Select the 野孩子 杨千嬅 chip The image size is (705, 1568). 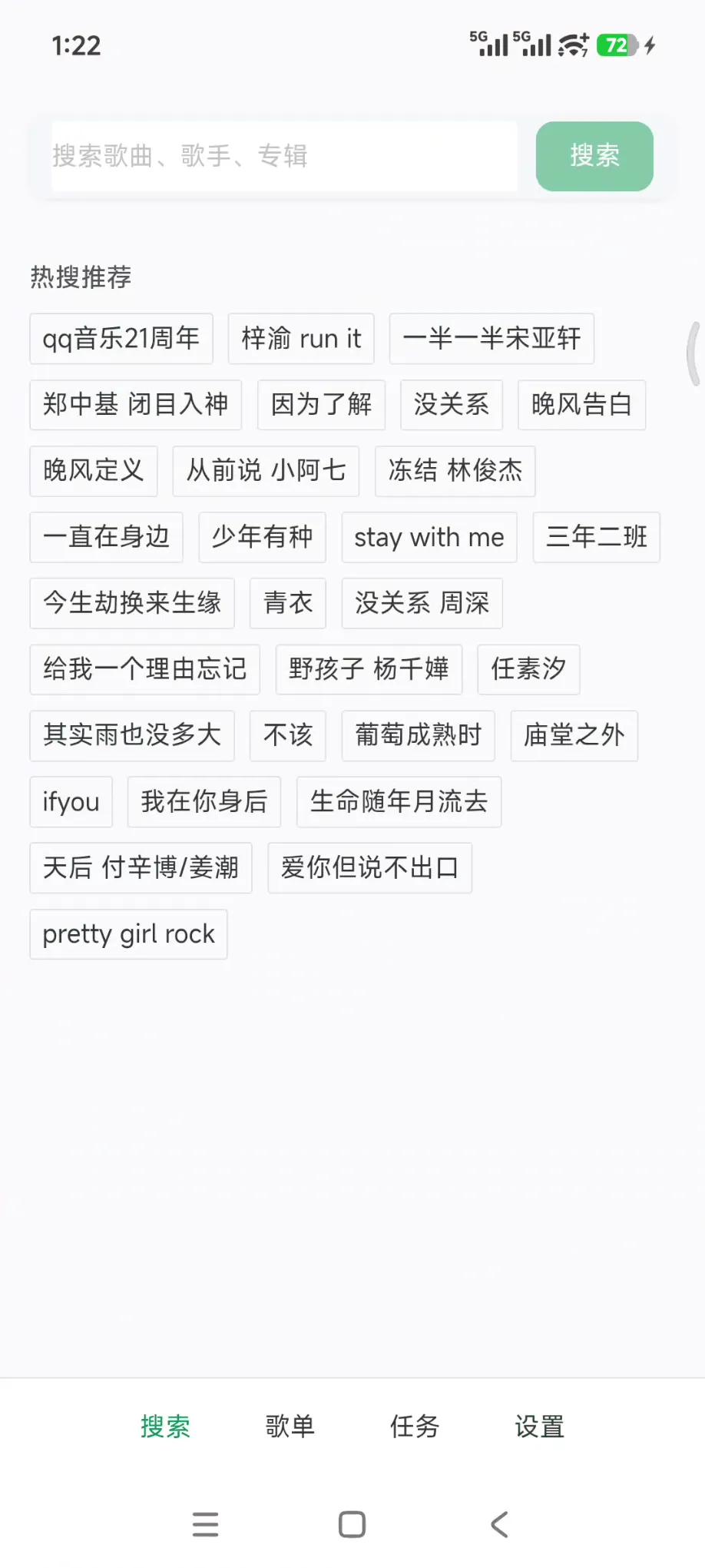(x=369, y=669)
